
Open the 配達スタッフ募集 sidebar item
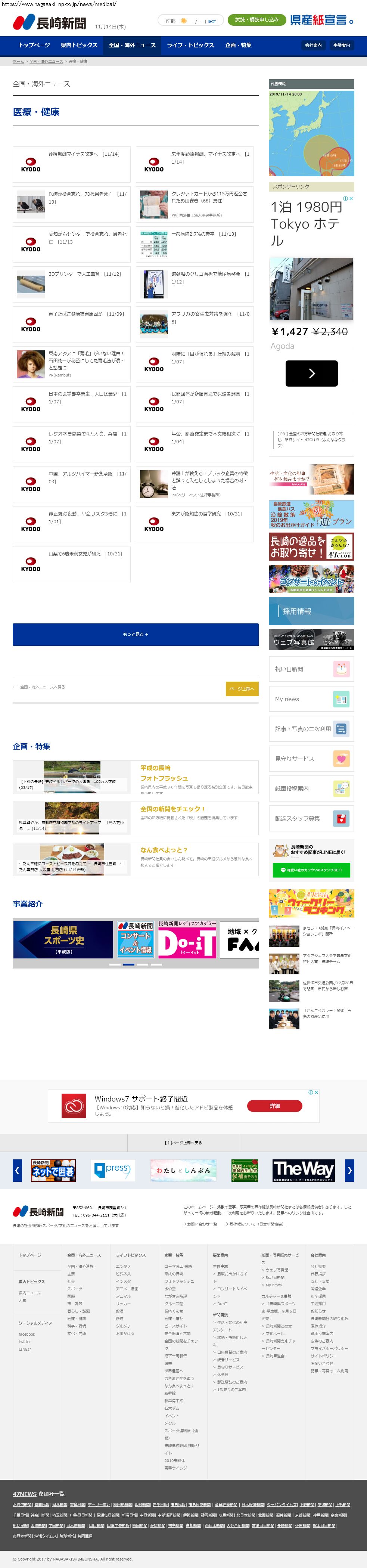click(x=311, y=818)
